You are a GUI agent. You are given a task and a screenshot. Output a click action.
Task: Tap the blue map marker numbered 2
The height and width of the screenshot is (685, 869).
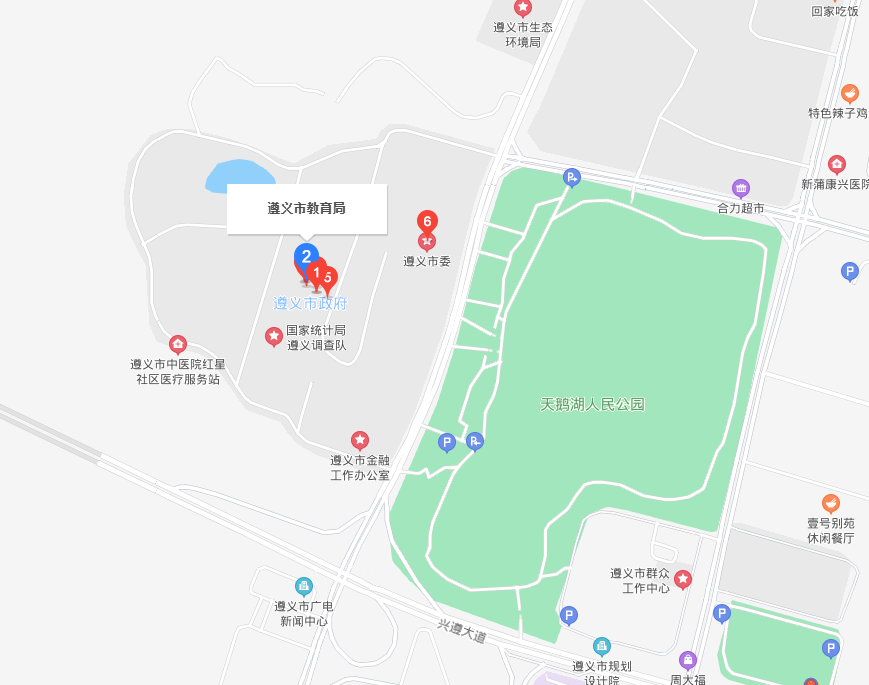click(x=306, y=255)
